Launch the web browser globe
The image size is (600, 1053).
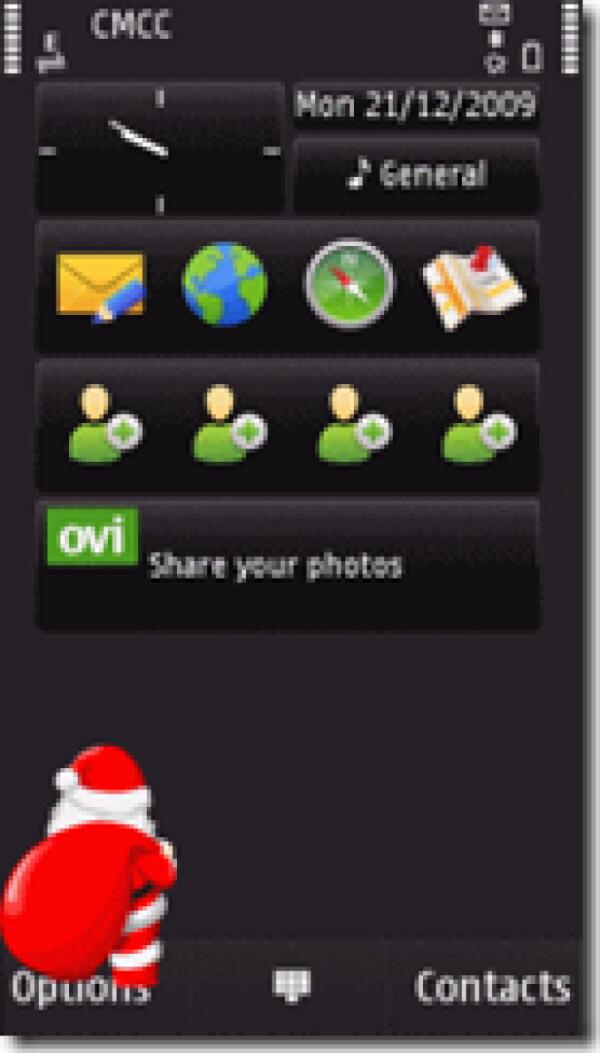(x=224, y=285)
